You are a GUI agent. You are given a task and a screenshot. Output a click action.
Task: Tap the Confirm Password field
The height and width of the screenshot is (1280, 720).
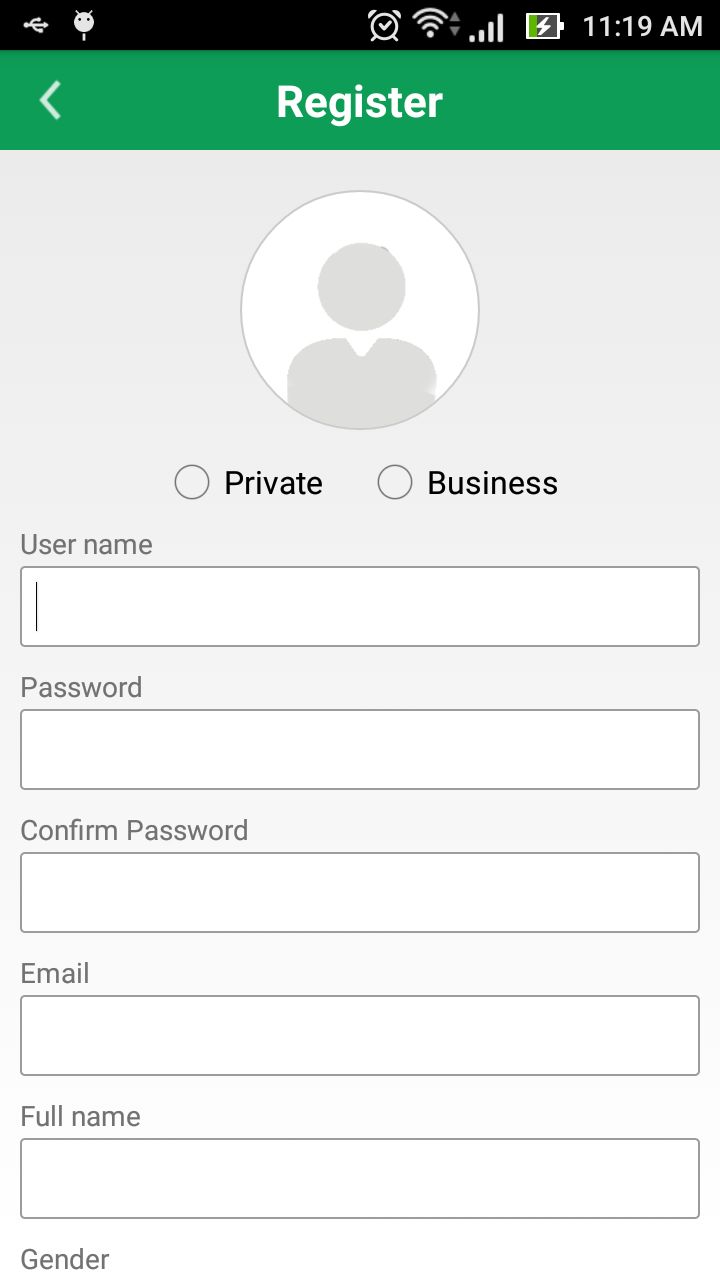tap(360, 892)
